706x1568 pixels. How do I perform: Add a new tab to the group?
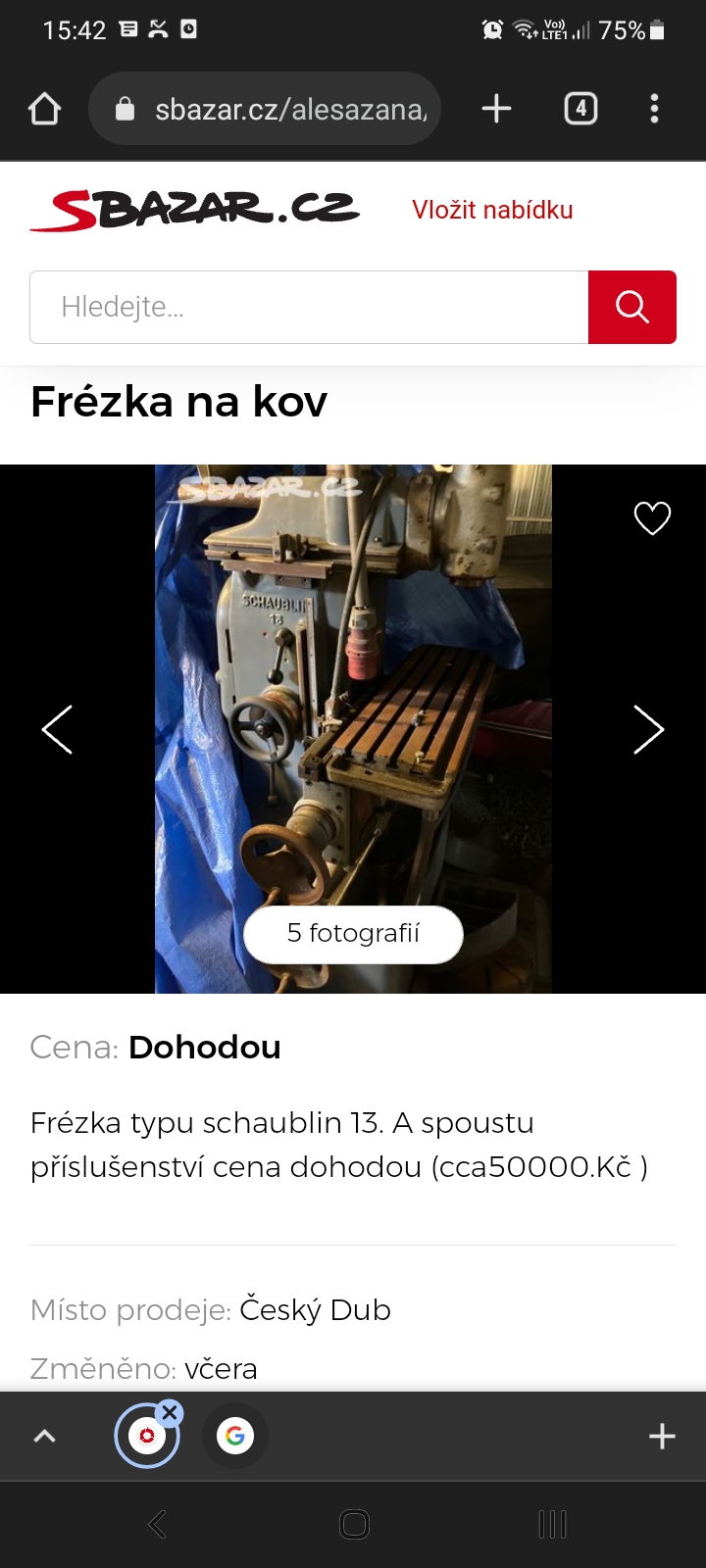(662, 1437)
